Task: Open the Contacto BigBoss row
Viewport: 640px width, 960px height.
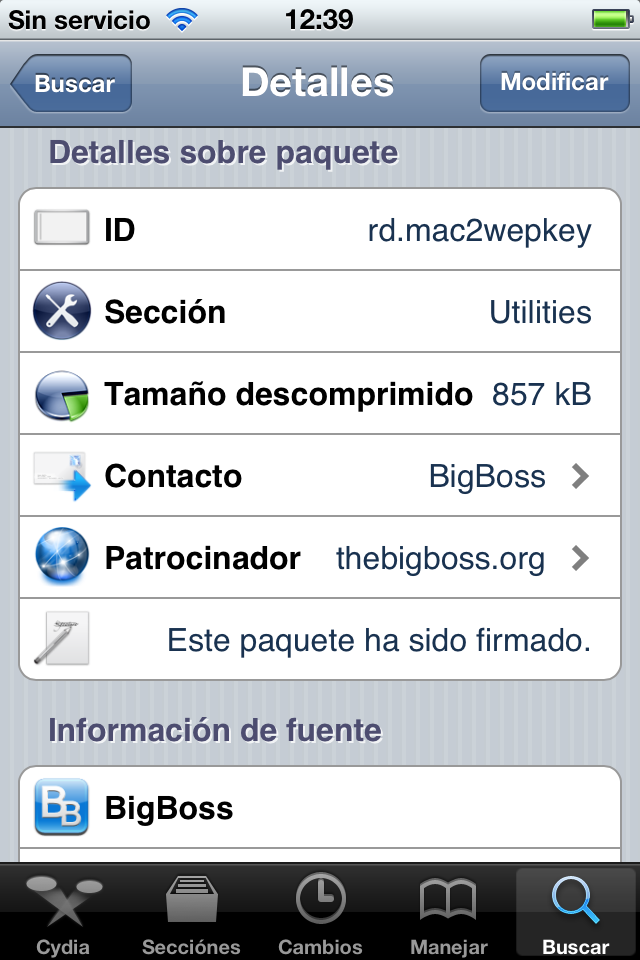Action: [x=320, y=476]
